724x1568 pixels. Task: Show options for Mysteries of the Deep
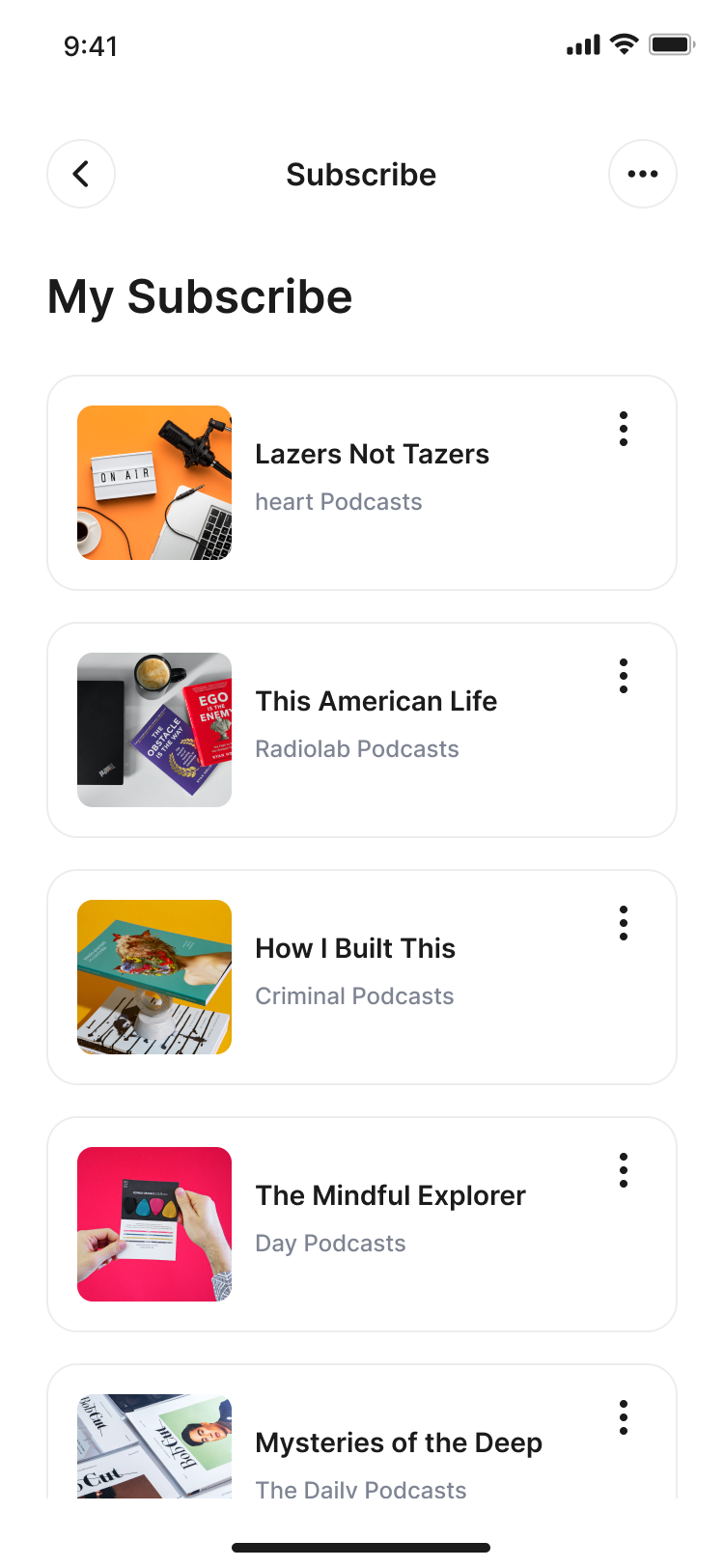pyautogui.click(x=624, y=1417)
